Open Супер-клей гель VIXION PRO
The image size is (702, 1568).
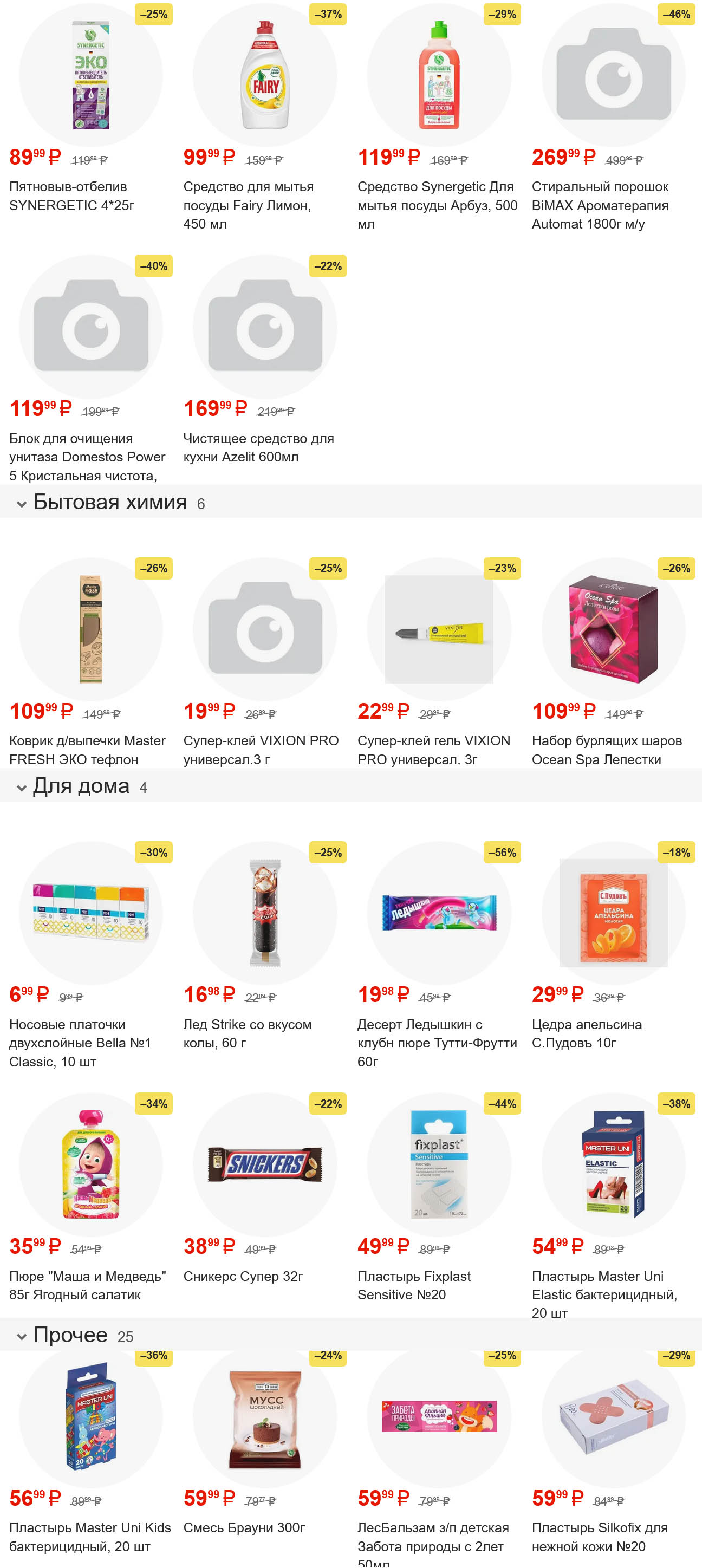(438, 630)
